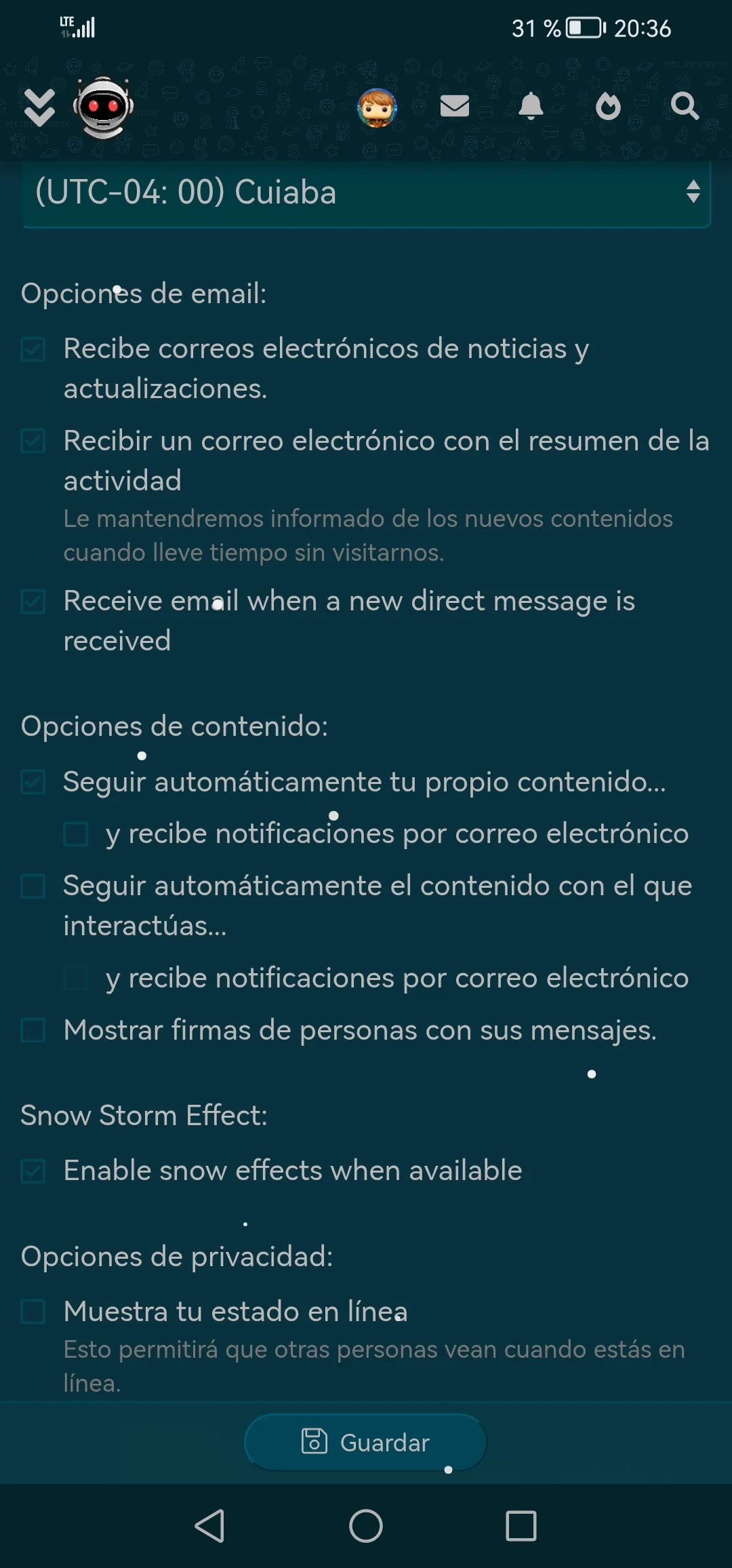The height and width of the screenshot is (1568, 732).
Task: Open the envelope messages inbox
Action: [x=455, y=106]
